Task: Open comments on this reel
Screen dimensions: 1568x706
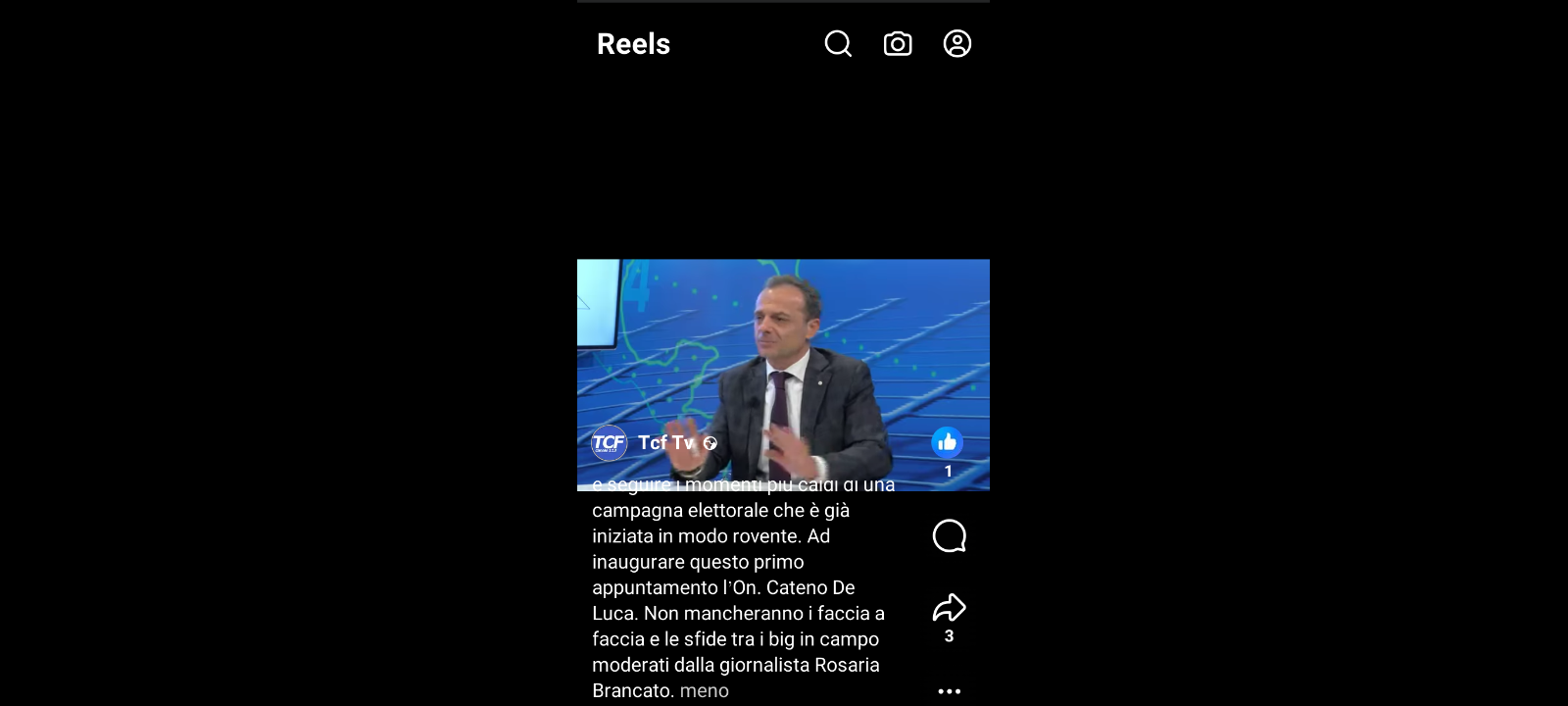Action: click(949, 536)
